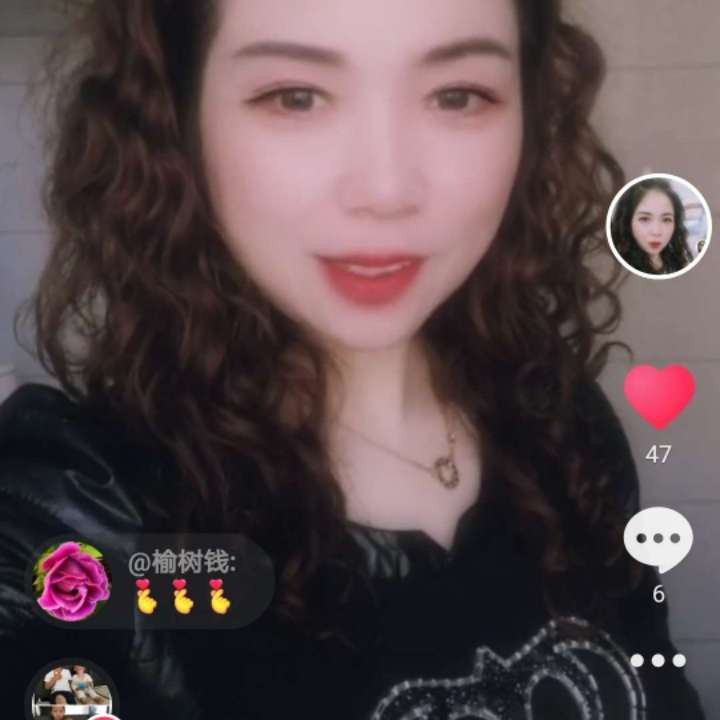The image size is (720, 720).
Task: Open the comments speech bubble
Action: (x=658, y=540)
